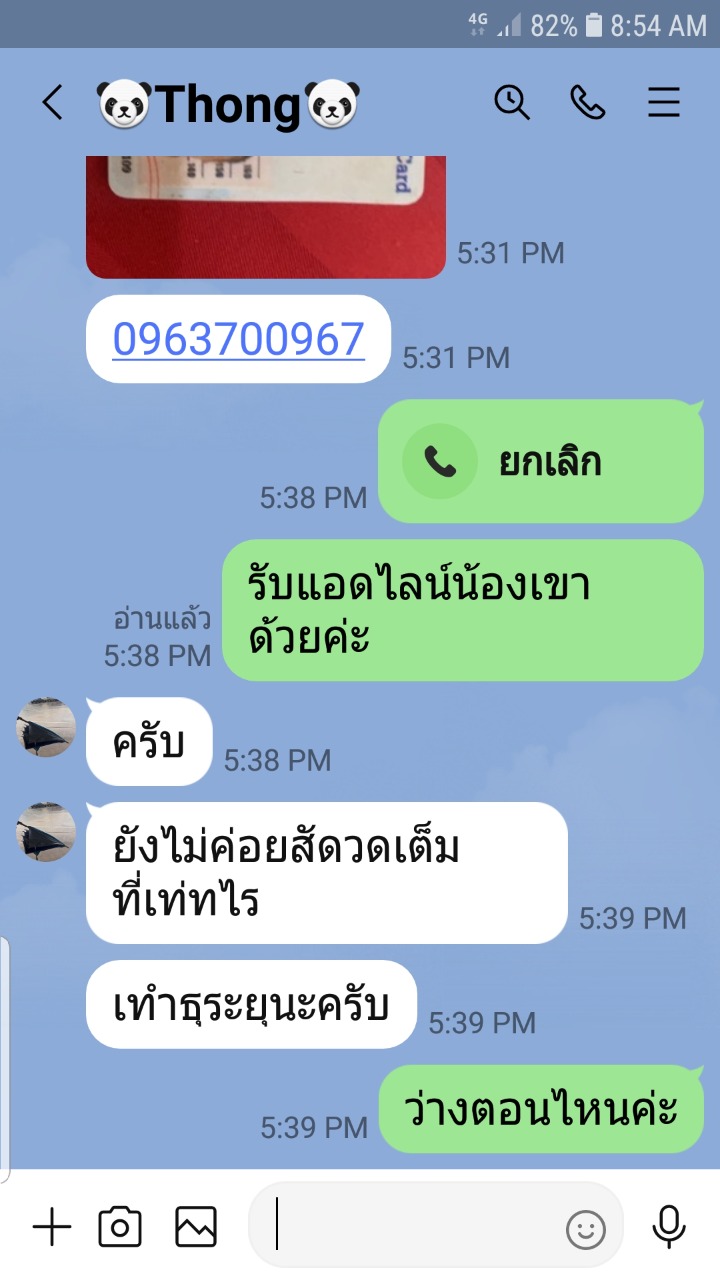720x1280 pixels.
Task: Open the phone number link 0963700967
Action: [x=238, y=339]
